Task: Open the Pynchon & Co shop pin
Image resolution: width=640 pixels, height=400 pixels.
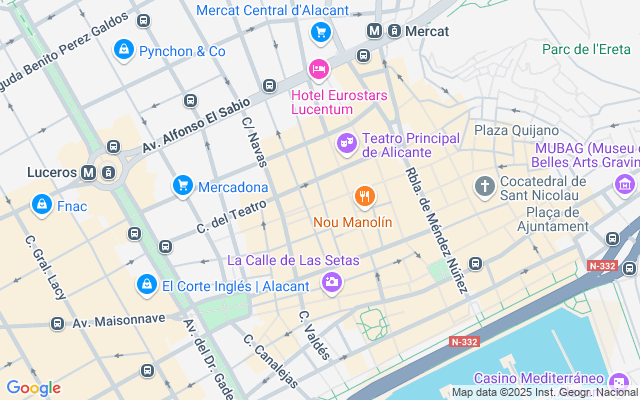Action: point(124,49)
